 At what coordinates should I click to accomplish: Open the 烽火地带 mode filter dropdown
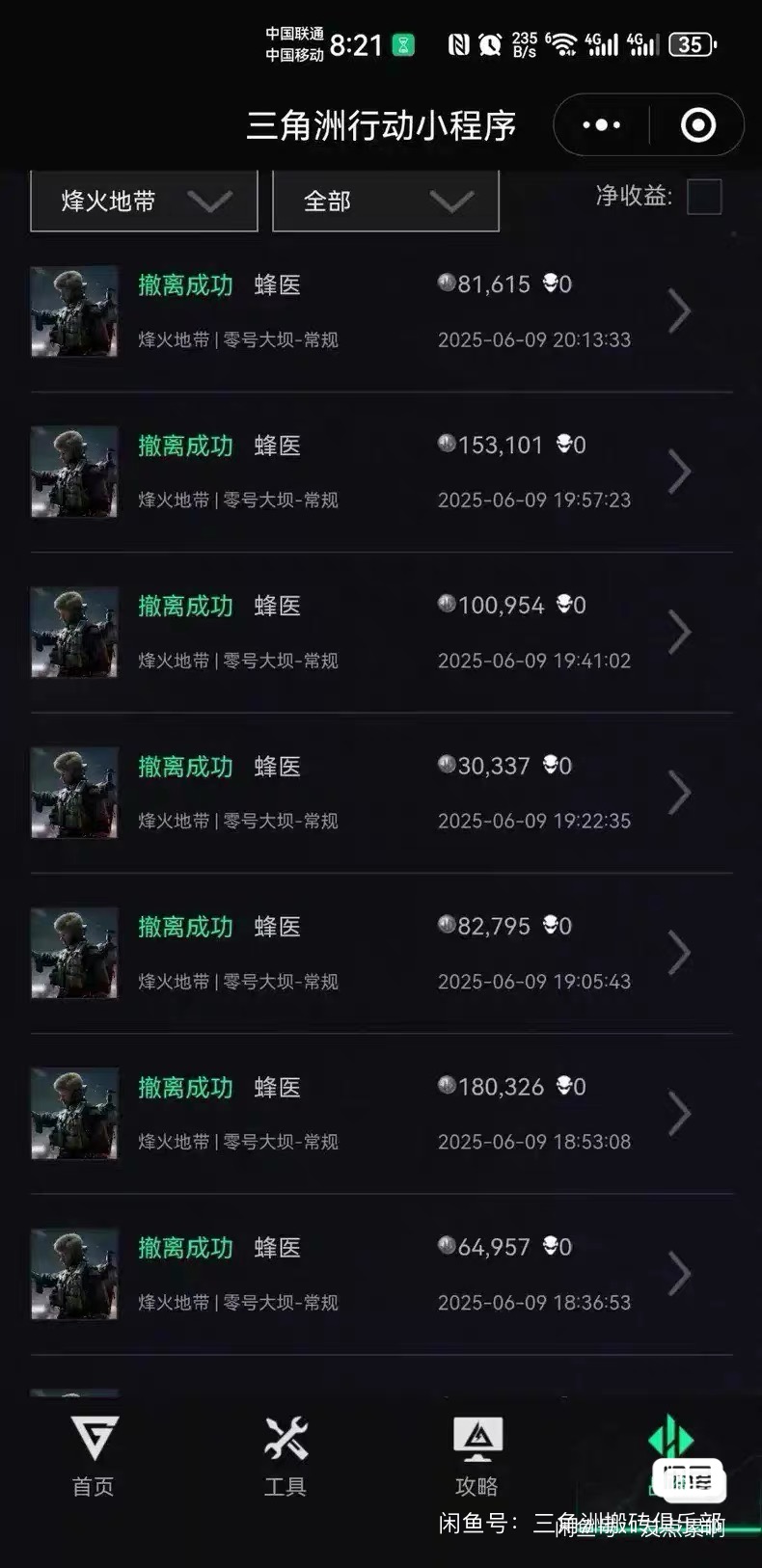point(143,202)
